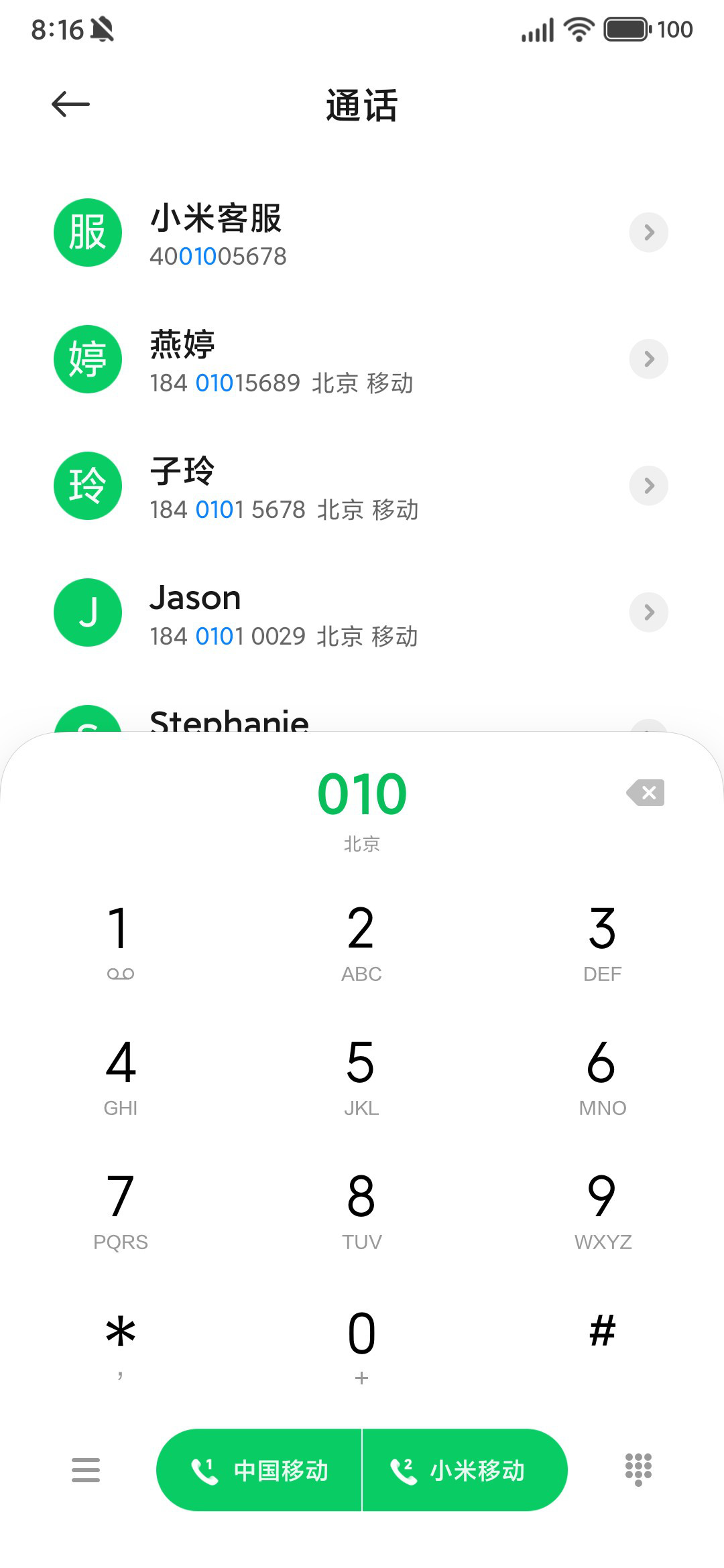
Task: Call using SIM 1 中国移动
Action: coord(259,1470)
